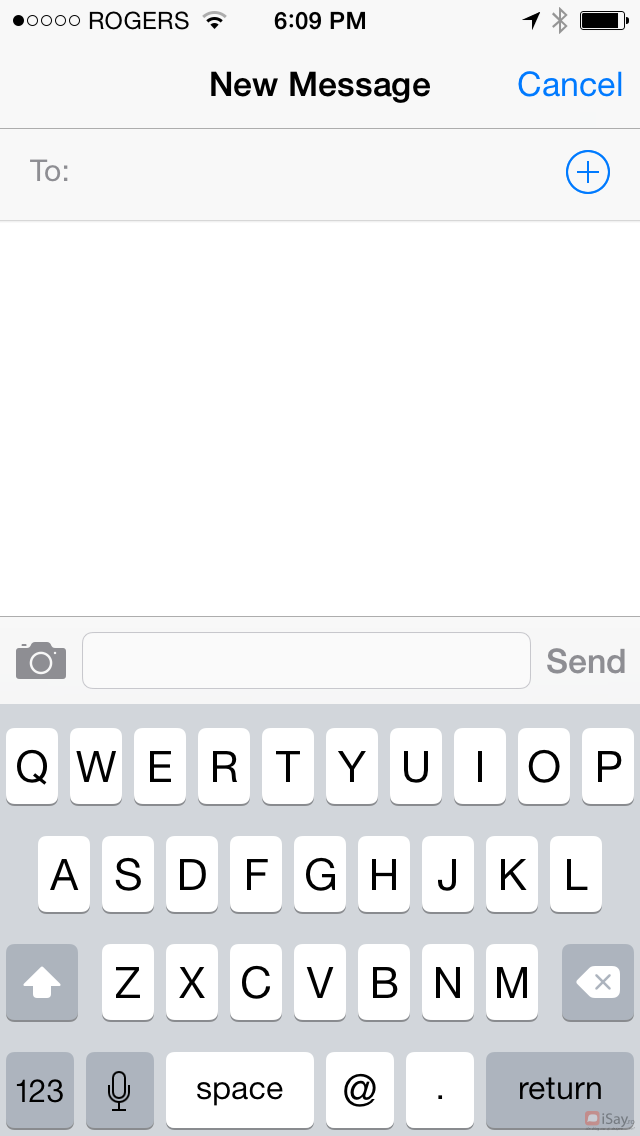
Task: Send the message
Action: click(585, 661)
